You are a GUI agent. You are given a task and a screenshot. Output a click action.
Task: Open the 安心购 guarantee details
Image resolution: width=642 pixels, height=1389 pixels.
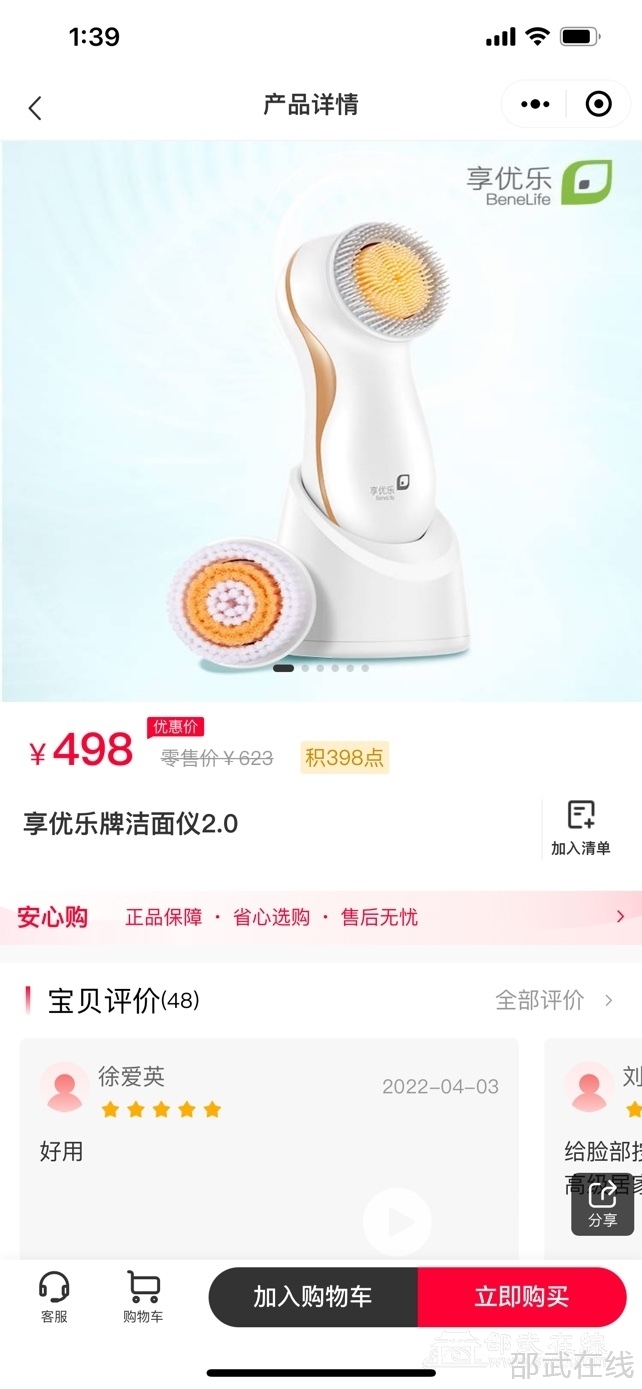pos(320,917)
